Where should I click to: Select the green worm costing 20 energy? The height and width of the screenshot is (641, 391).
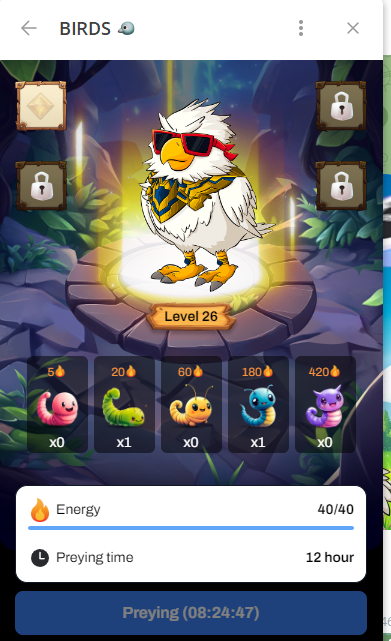point(124,404)
